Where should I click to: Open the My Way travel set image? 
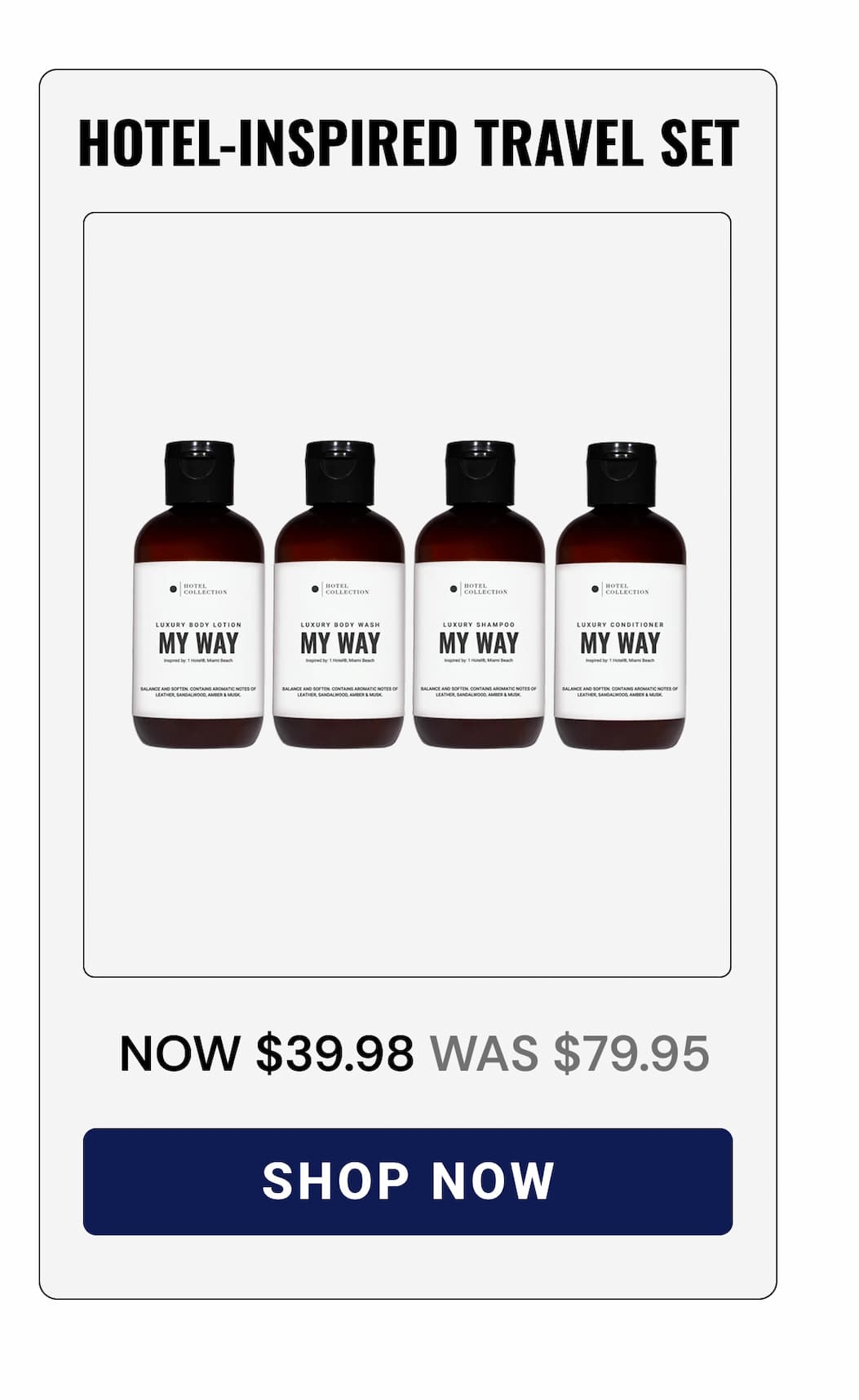tap(407, 594)
